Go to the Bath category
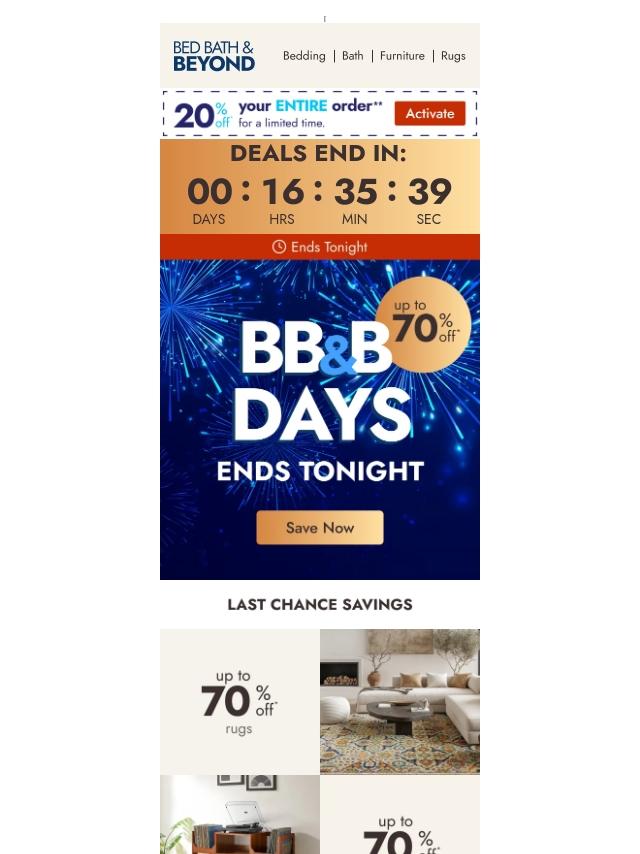The image size is (640, 854). pos(353,56)
